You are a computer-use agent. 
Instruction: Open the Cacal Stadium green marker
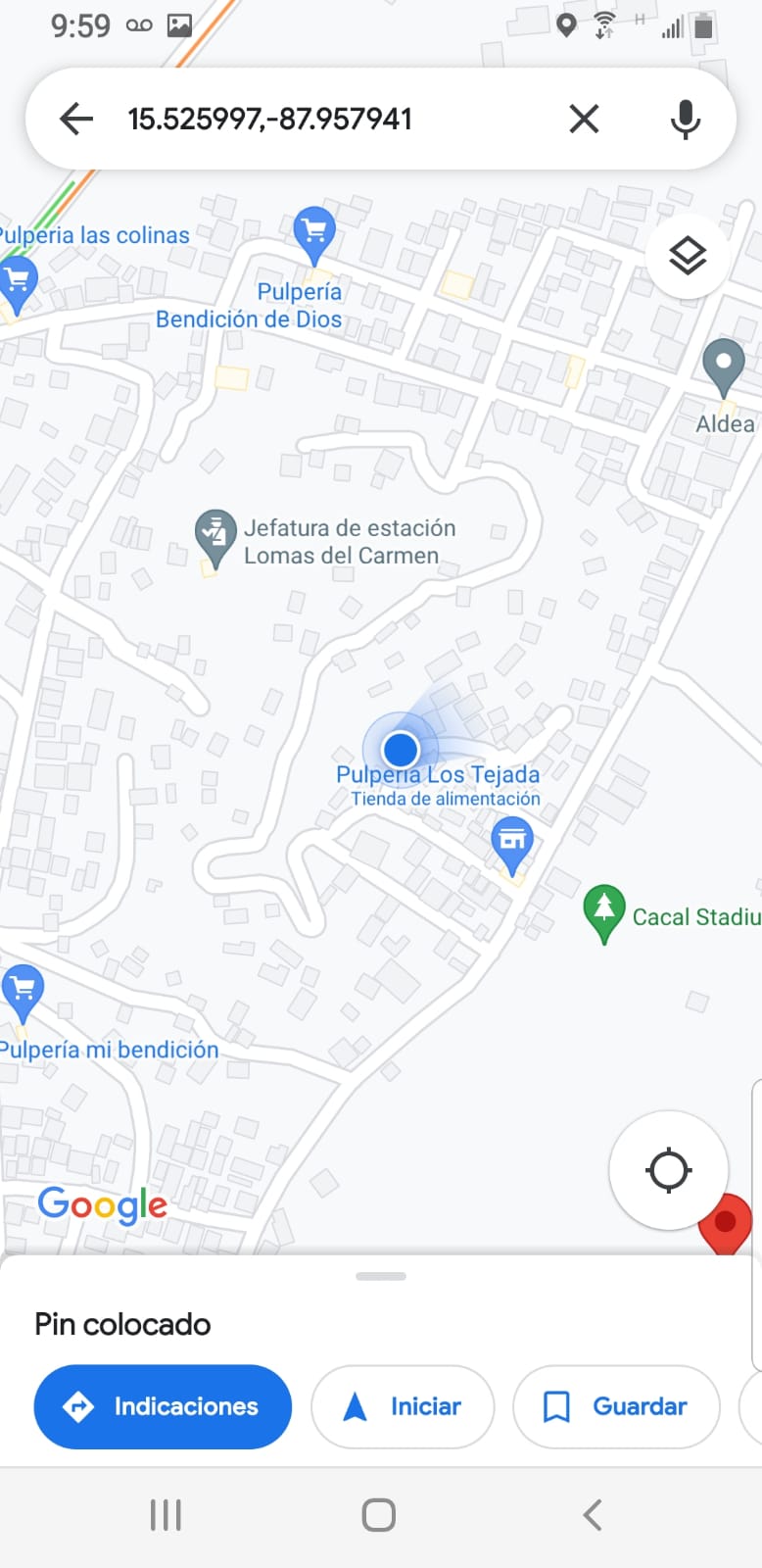[604, 910]
